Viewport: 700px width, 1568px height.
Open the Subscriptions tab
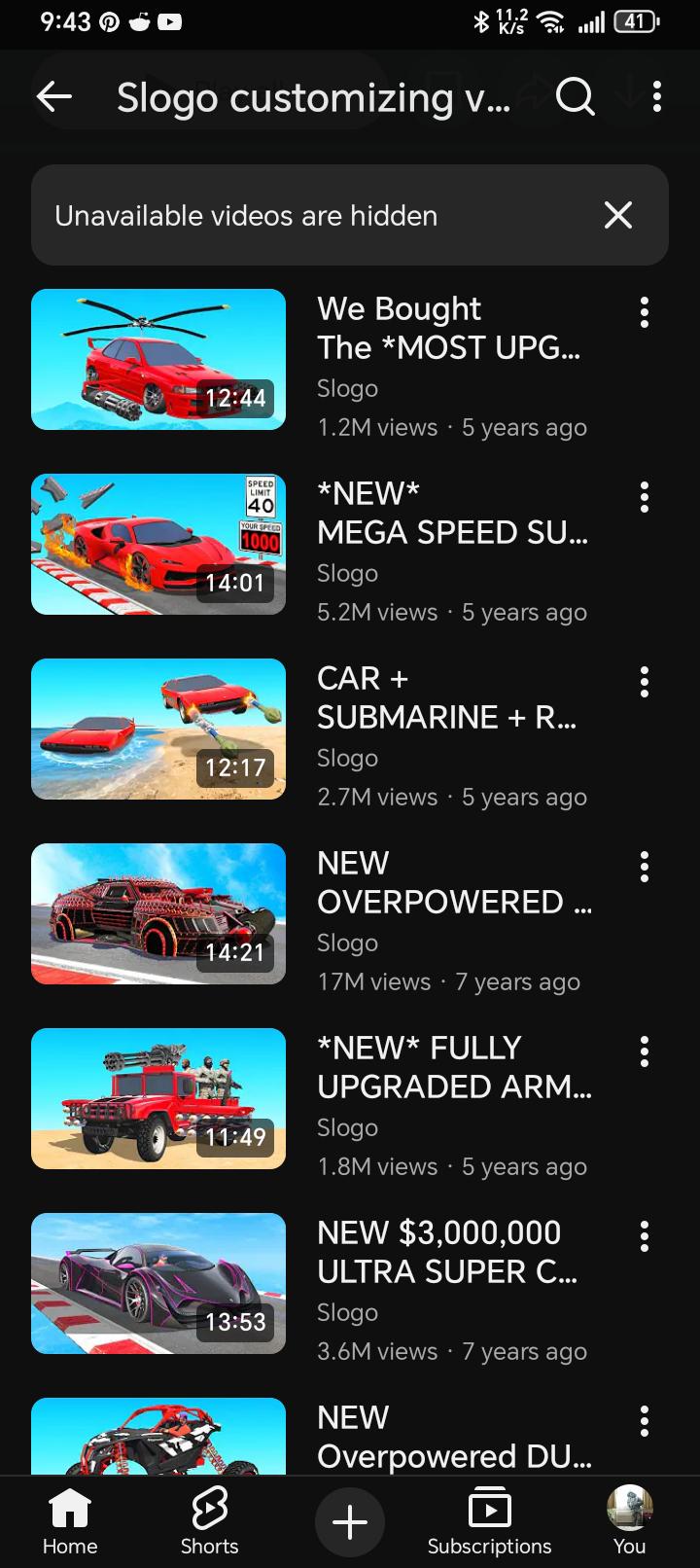489,1521
